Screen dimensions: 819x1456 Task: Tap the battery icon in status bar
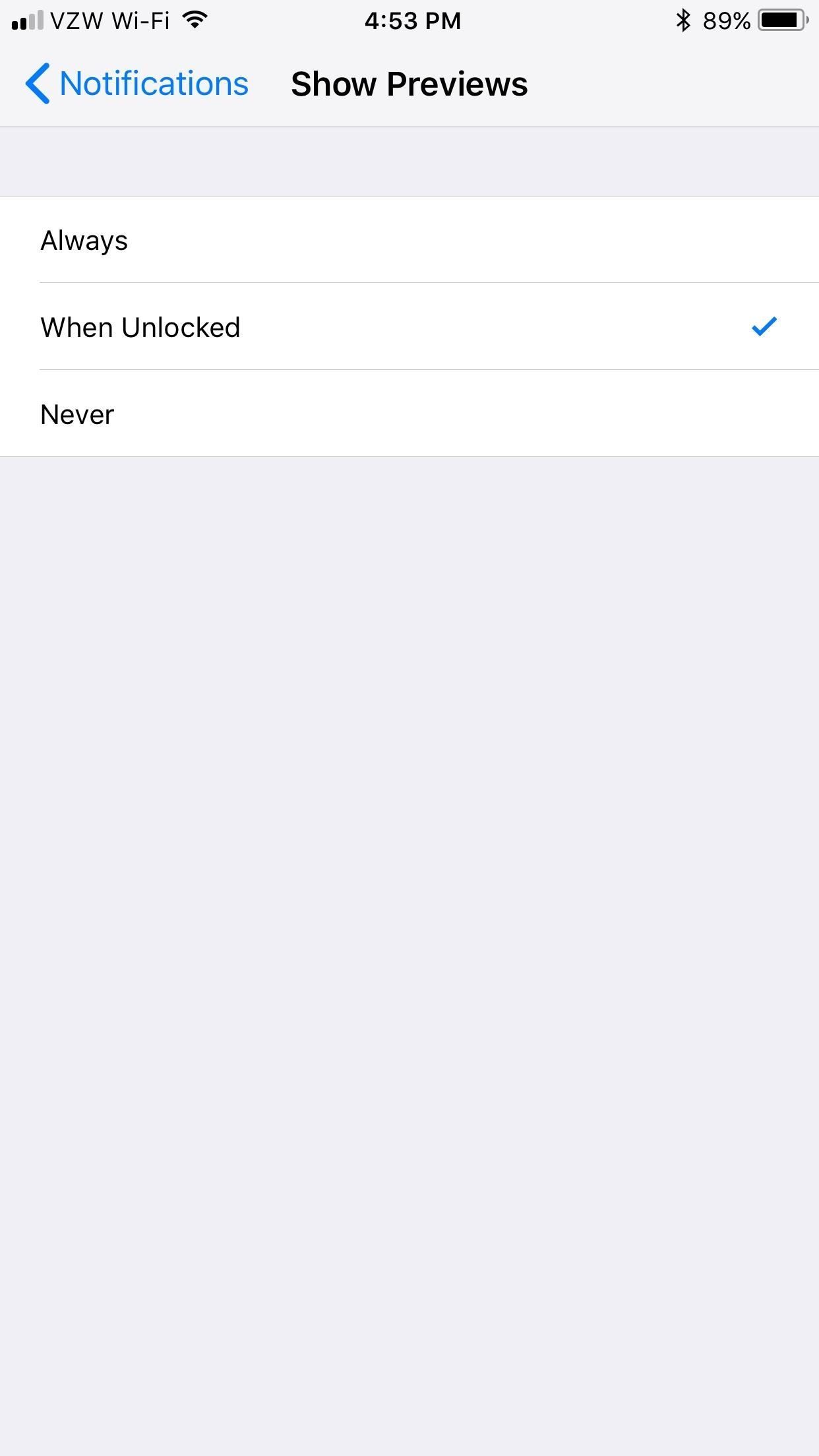coord(783,20)
